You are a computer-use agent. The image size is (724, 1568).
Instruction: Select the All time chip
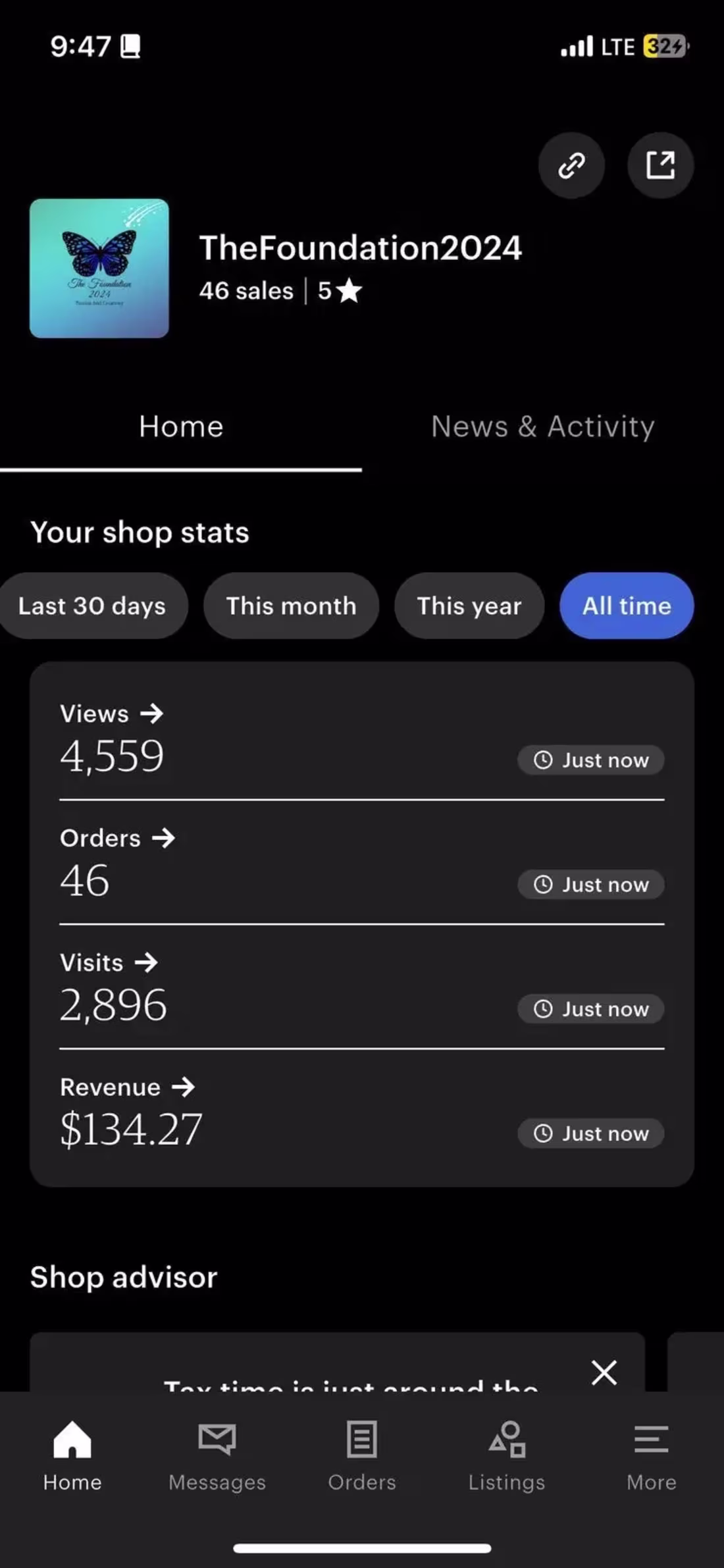point(627,606)
